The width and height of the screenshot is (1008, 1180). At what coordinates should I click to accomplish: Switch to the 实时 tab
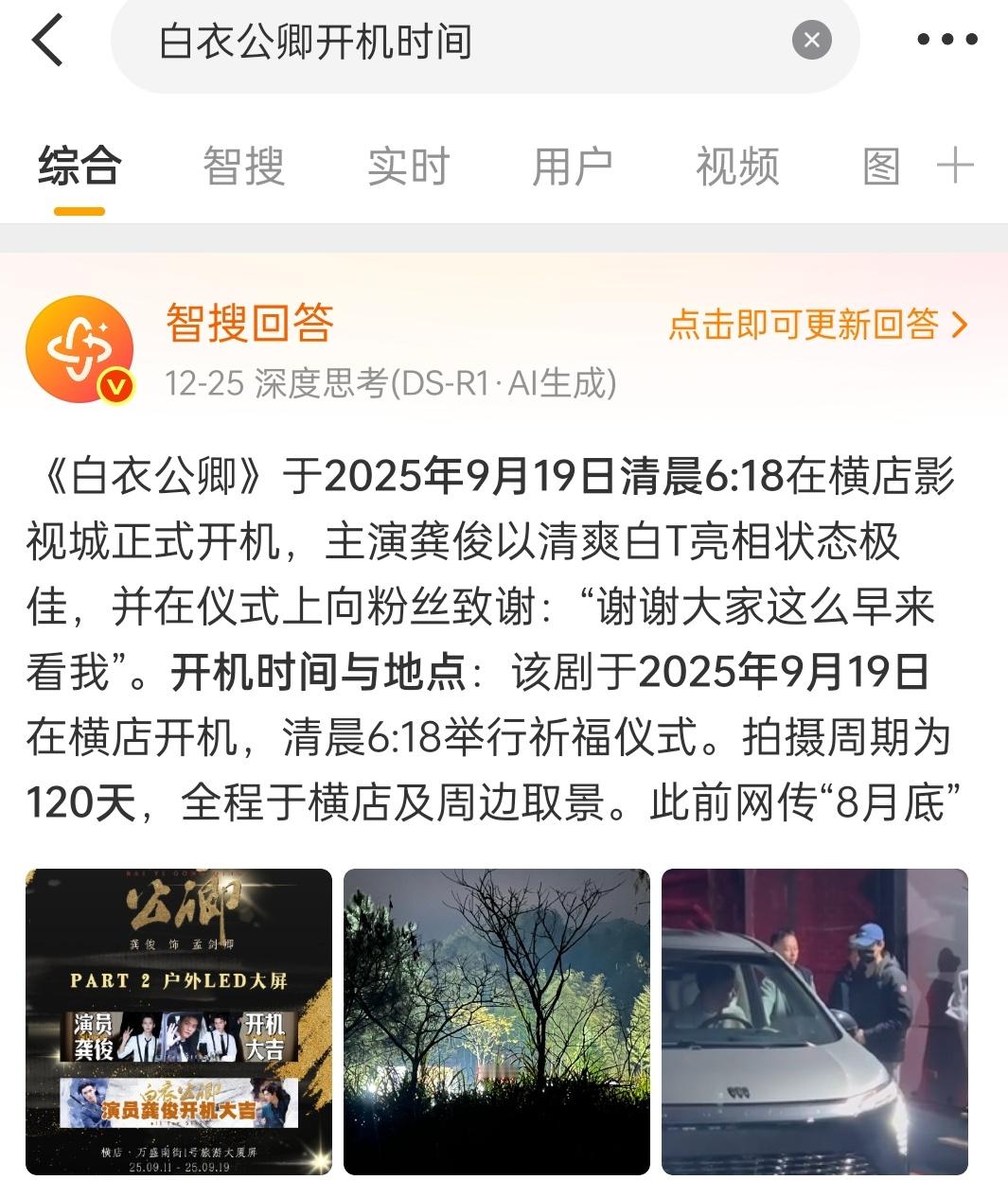click(410, 167)
